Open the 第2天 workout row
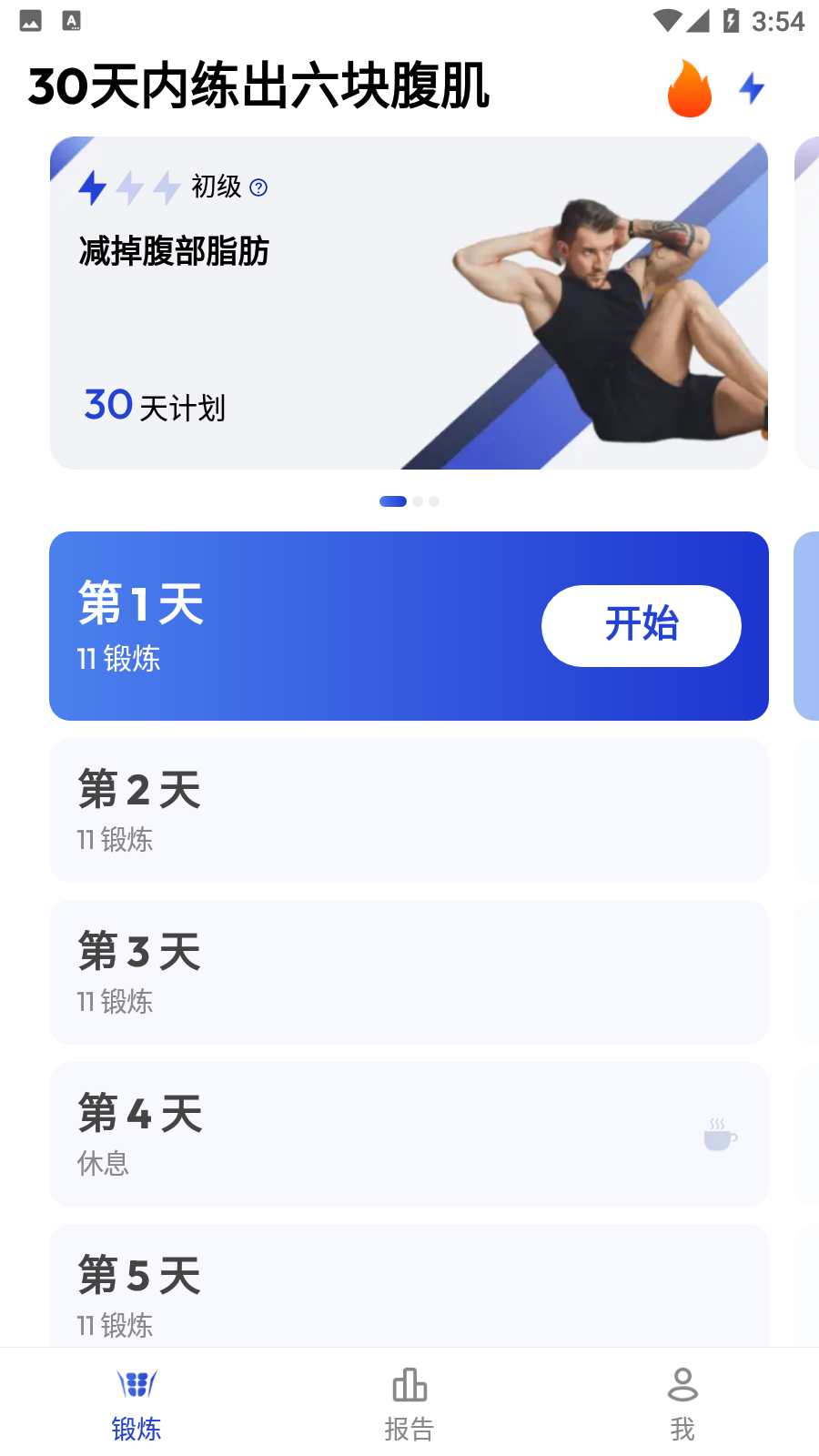 click(409, 810)
